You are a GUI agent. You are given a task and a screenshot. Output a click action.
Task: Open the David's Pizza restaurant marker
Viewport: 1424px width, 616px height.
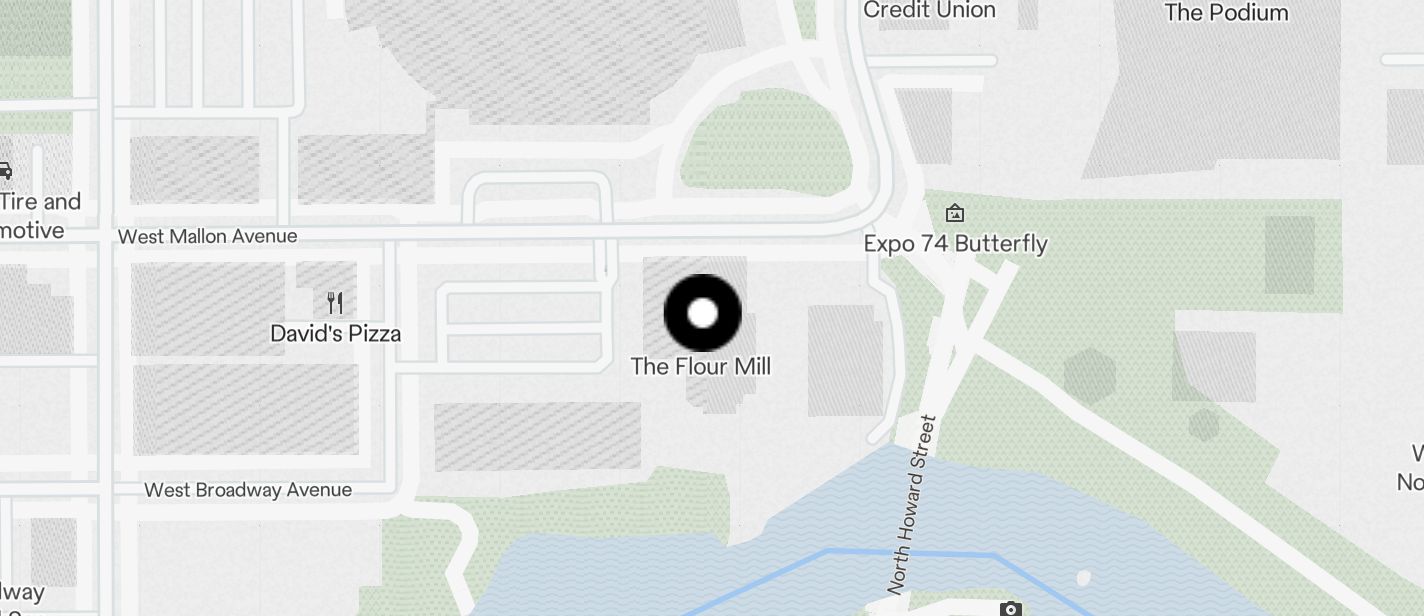[x=336, y=302]
